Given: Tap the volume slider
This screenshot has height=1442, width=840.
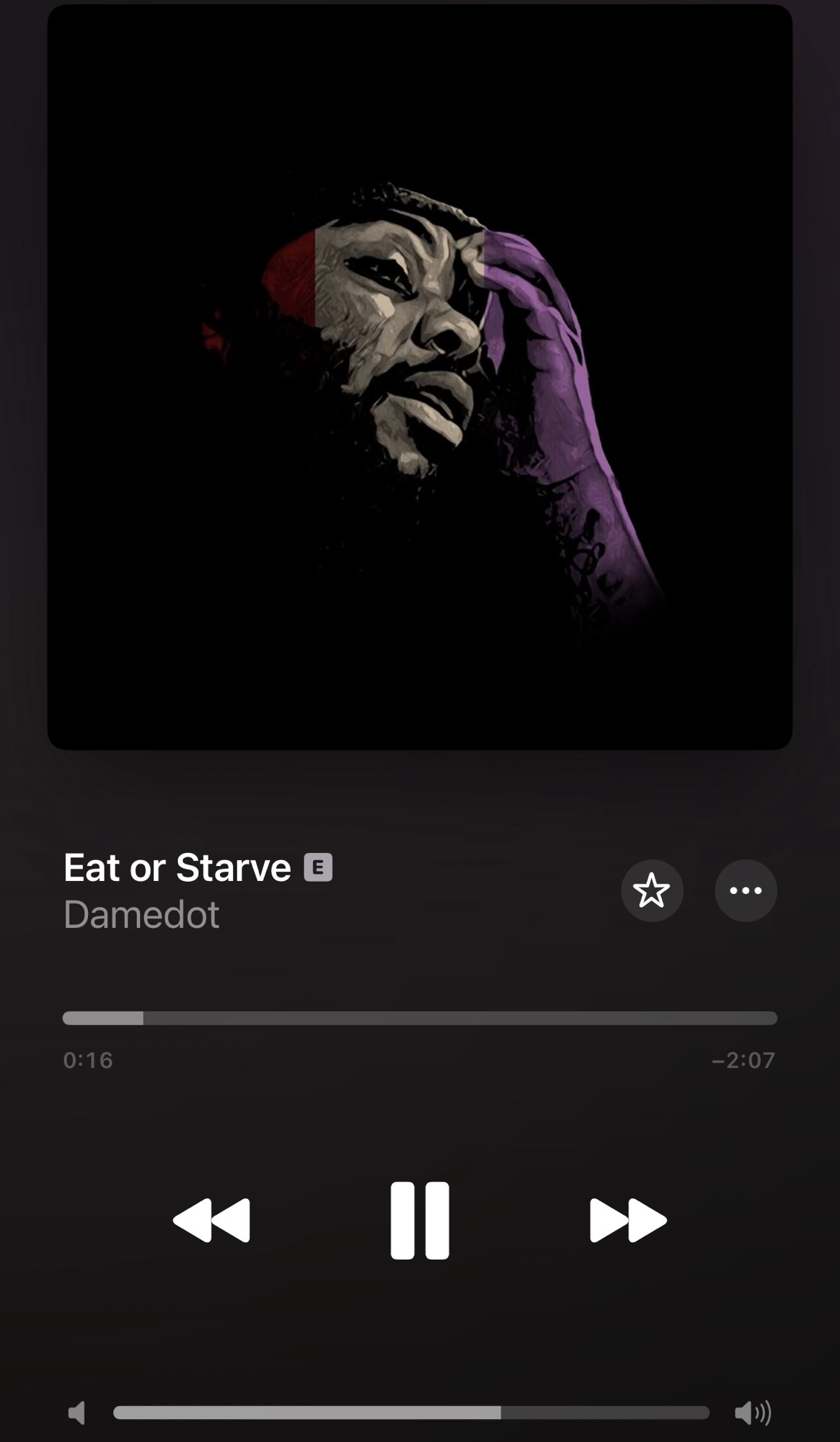Looking at the screenshot, I should point(411,1412).
